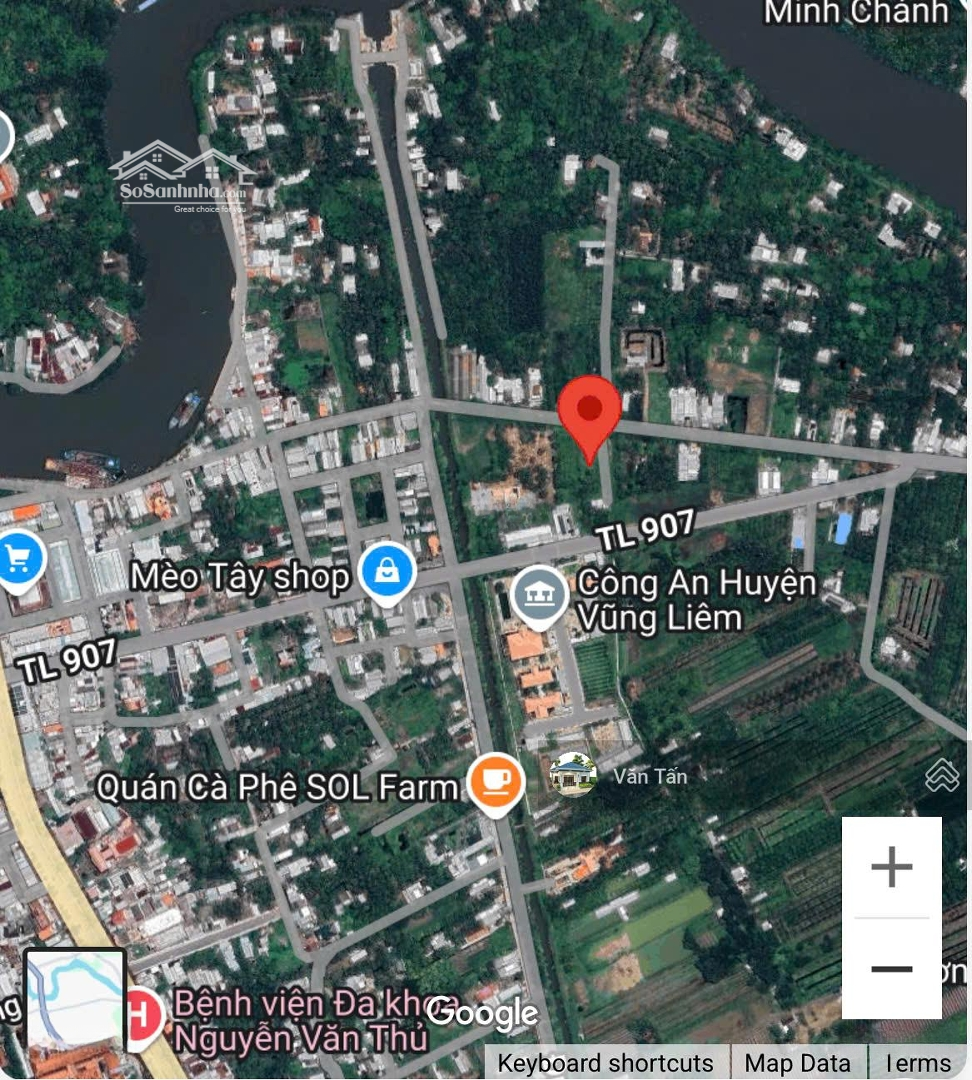Open the layers icon

(942, 775)
